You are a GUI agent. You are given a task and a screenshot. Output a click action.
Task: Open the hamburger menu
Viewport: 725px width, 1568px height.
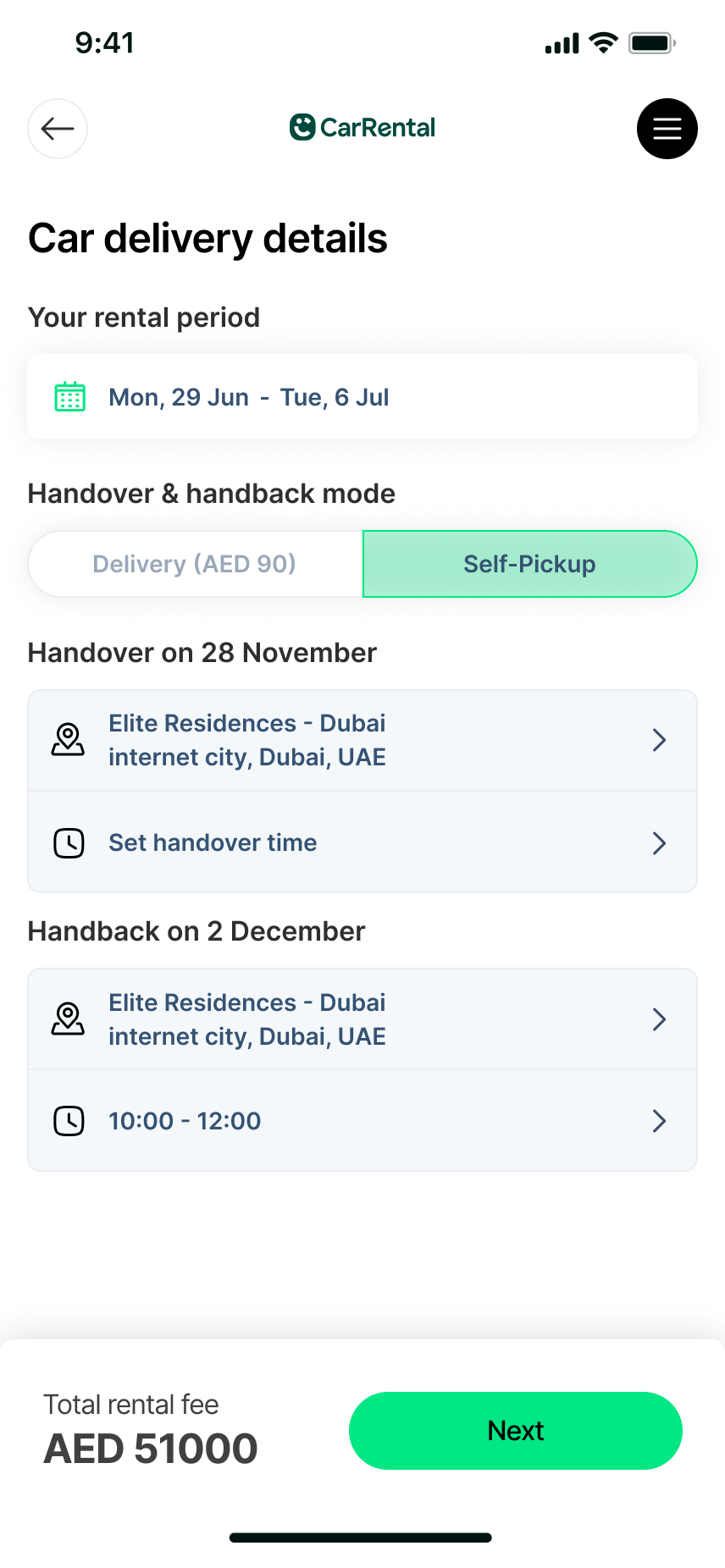click(667, 129)
